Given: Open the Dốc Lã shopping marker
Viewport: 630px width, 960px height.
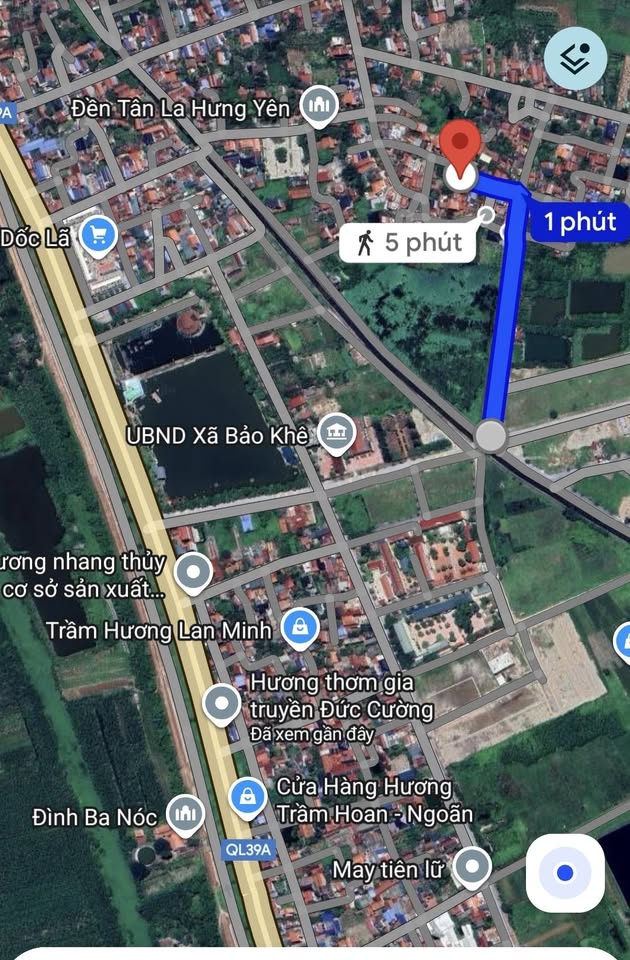Looking at the screenshot, I should 98,237.
